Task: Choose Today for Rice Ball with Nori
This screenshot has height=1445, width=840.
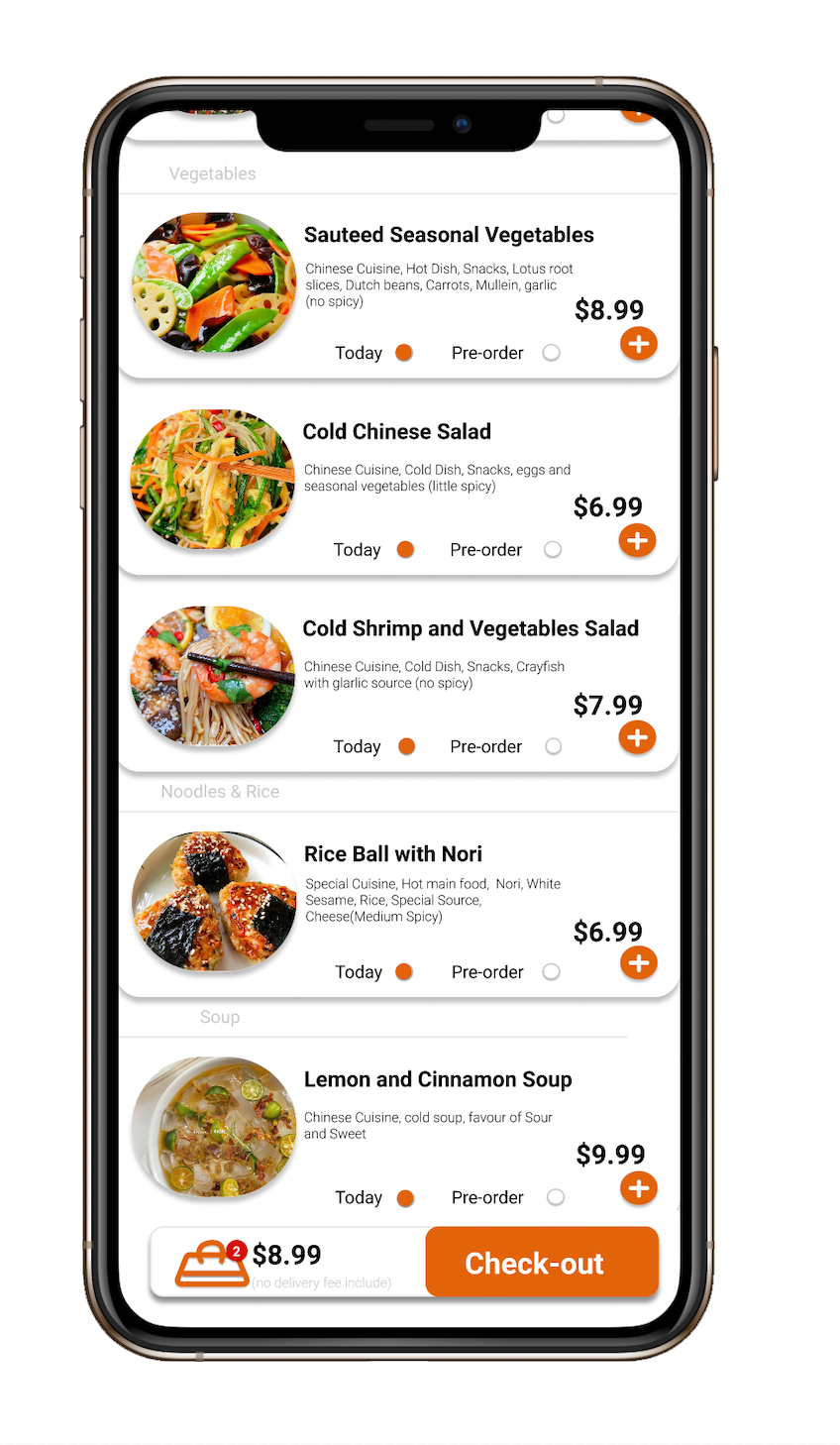Action: click(404, 972)
